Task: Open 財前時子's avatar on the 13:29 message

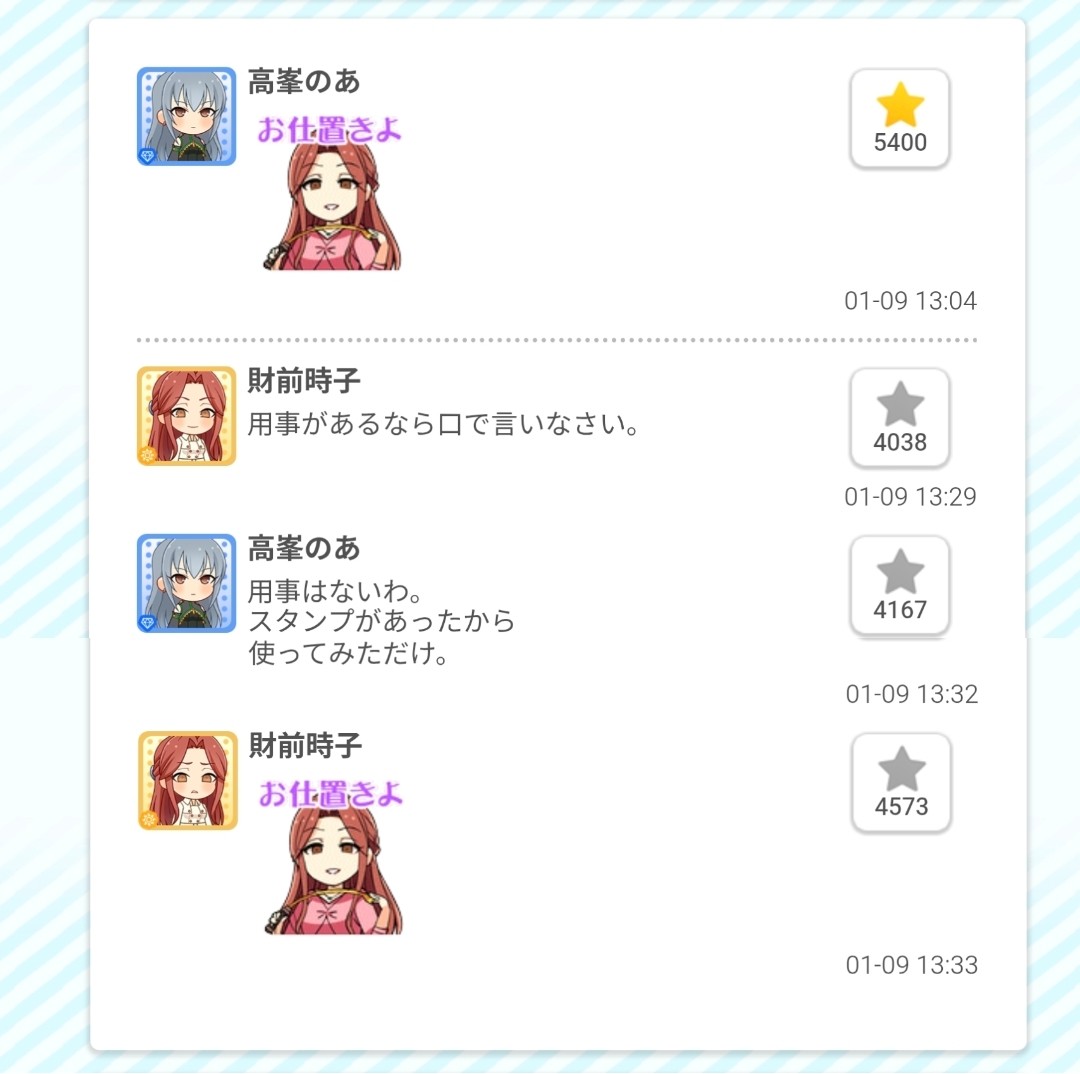Action: click(186, 416)
